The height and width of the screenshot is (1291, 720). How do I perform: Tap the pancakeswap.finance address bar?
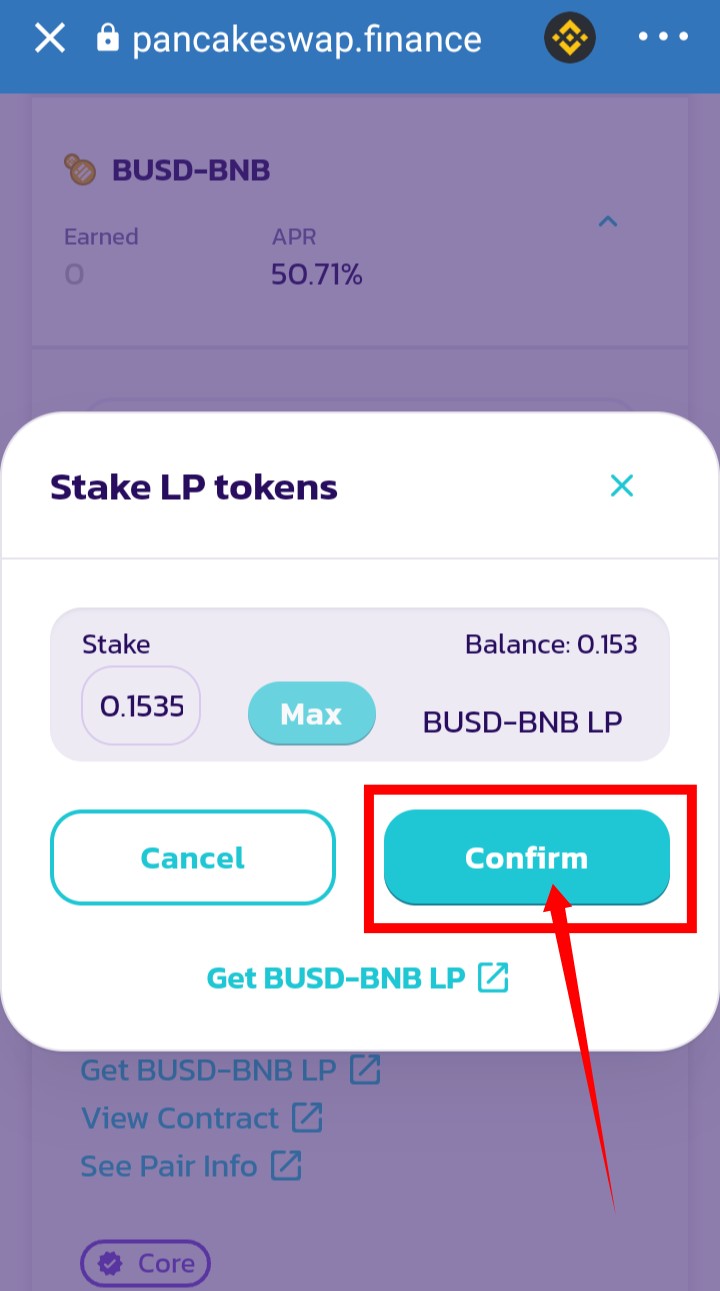pos(307,39)
